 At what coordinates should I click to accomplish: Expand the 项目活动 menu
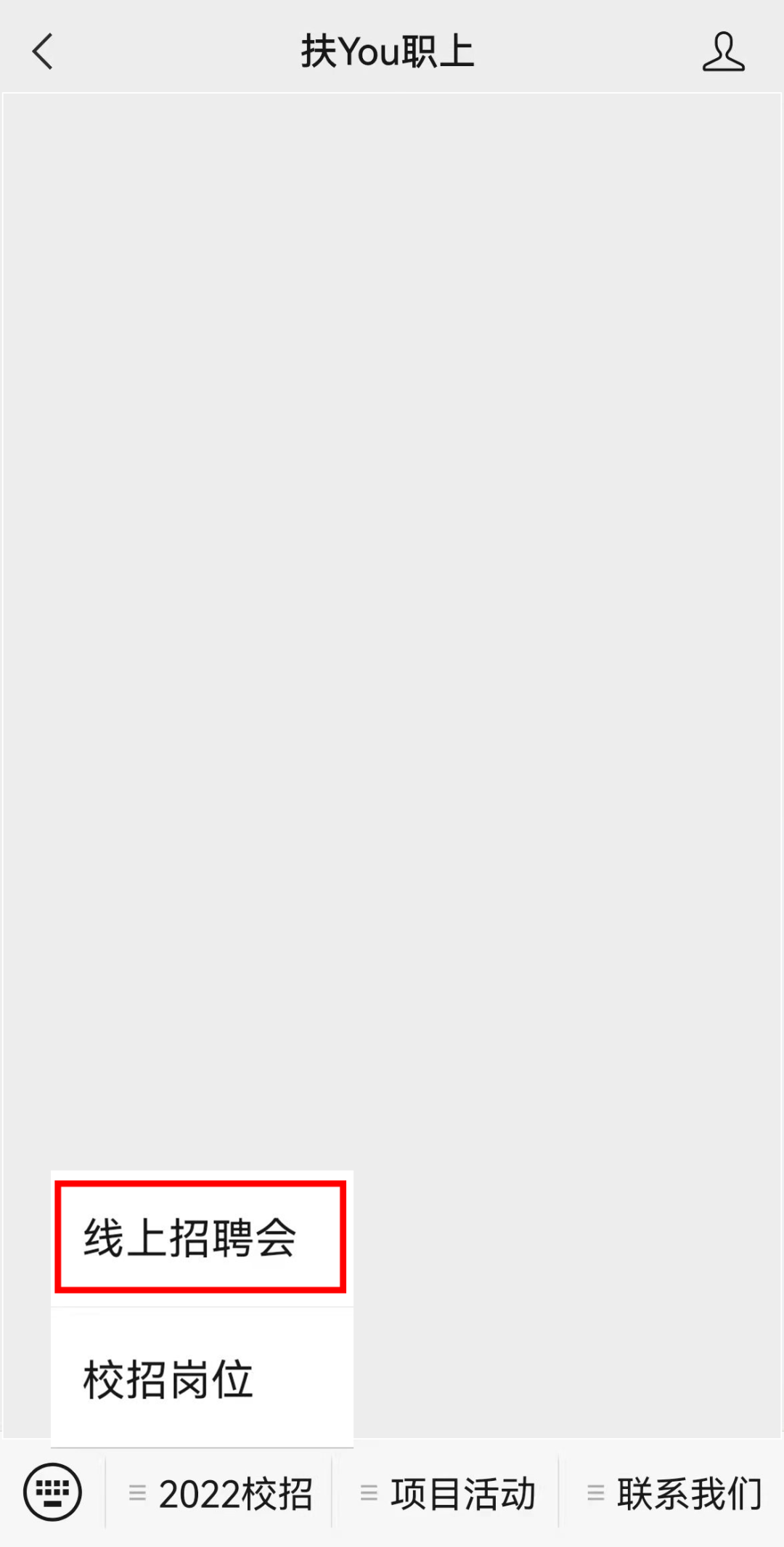pos(447,1494)
